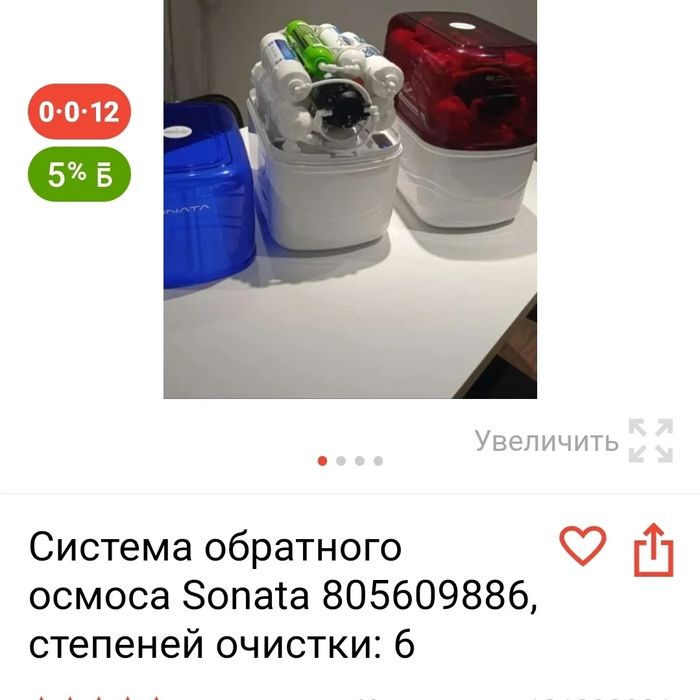Open the Sonata water filter product photo

tap(350, 198)
